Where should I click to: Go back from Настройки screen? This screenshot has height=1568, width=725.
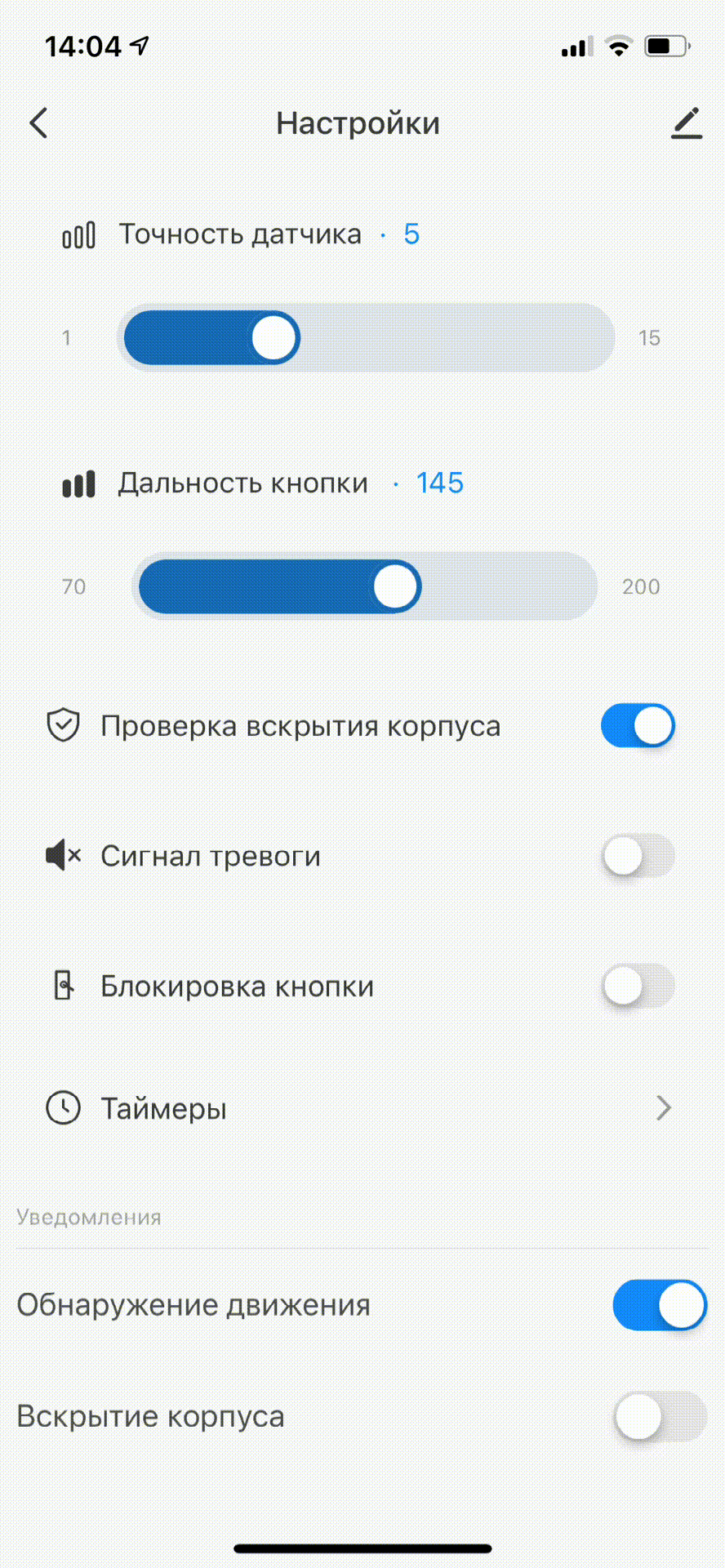pos(38,123)
